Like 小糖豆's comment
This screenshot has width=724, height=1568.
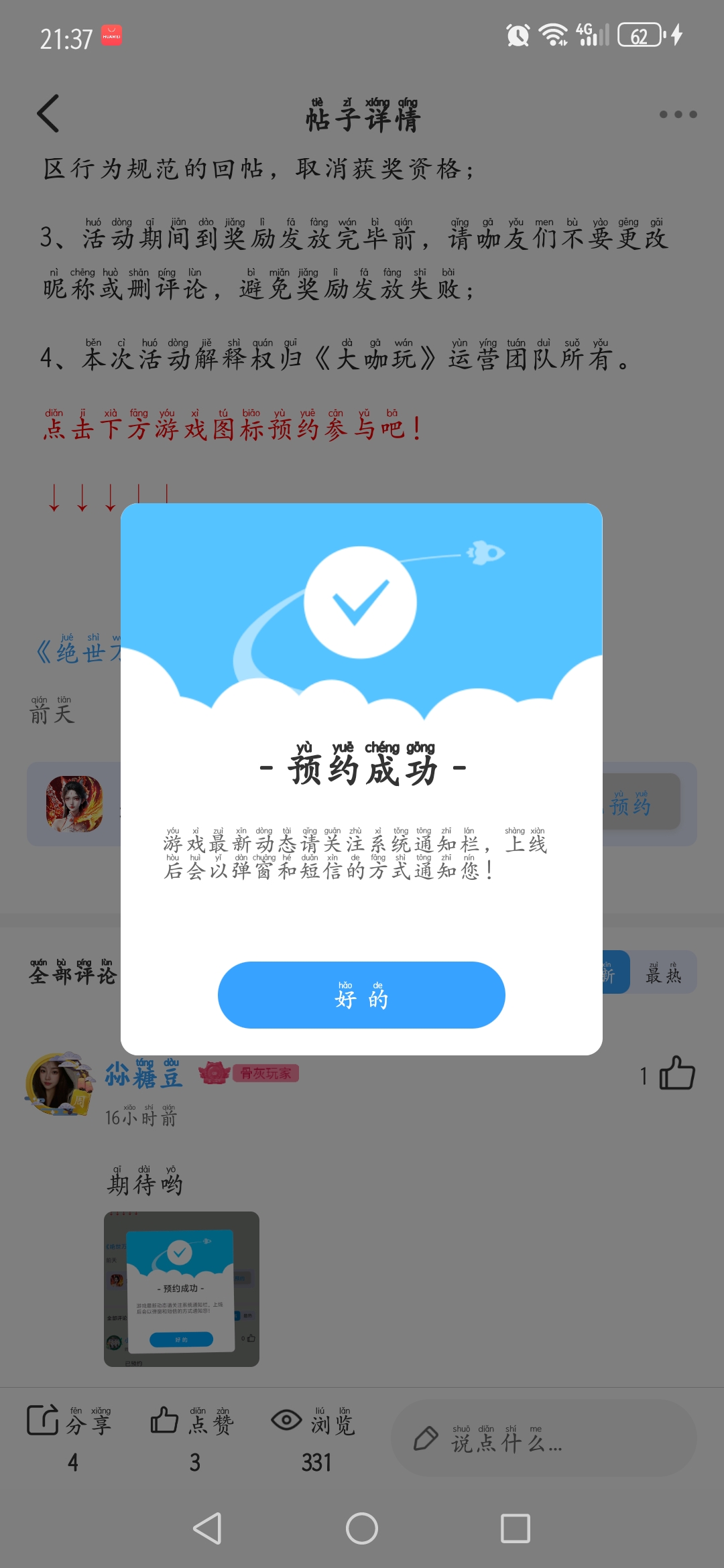(x=676, y=1073)
